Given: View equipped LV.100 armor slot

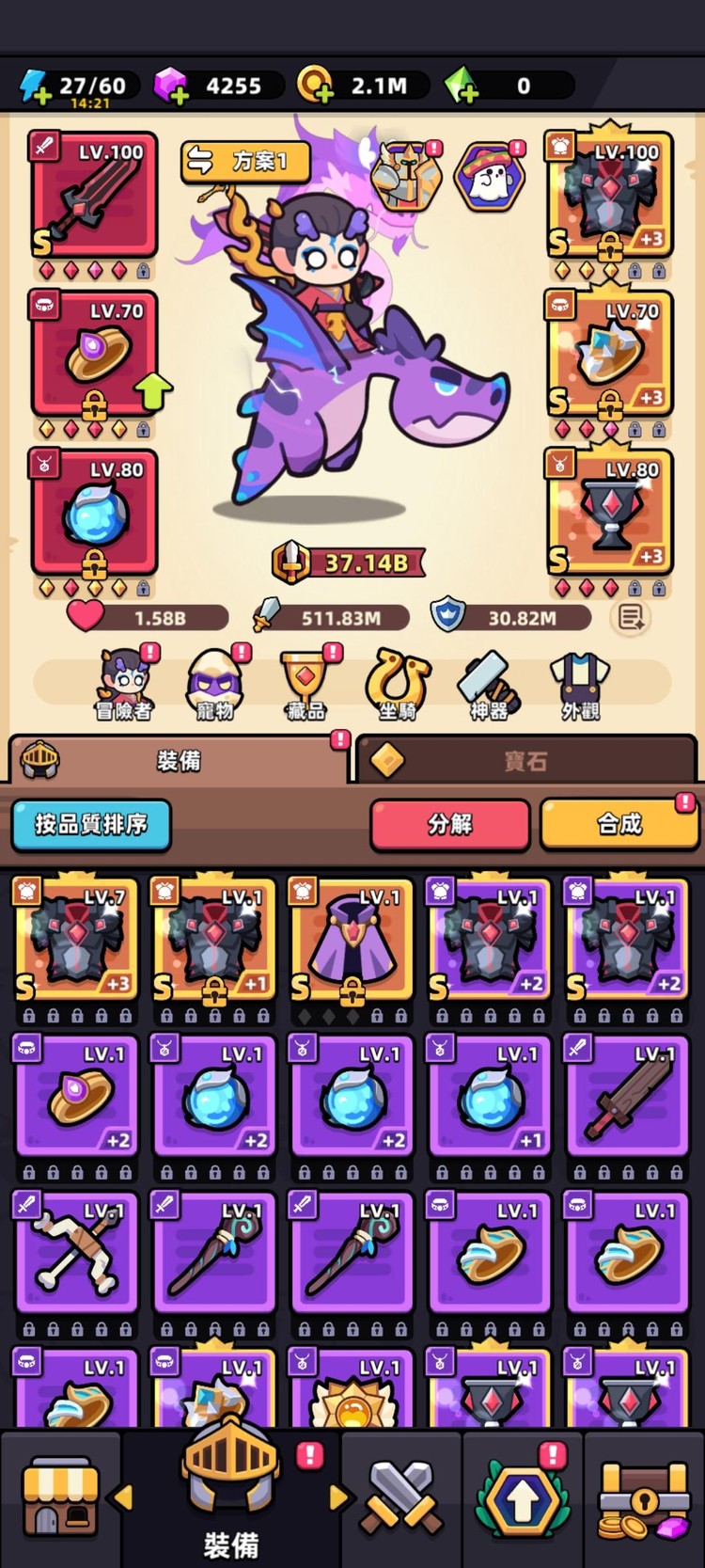Looking at the screenshot, I should pos(610,196).
